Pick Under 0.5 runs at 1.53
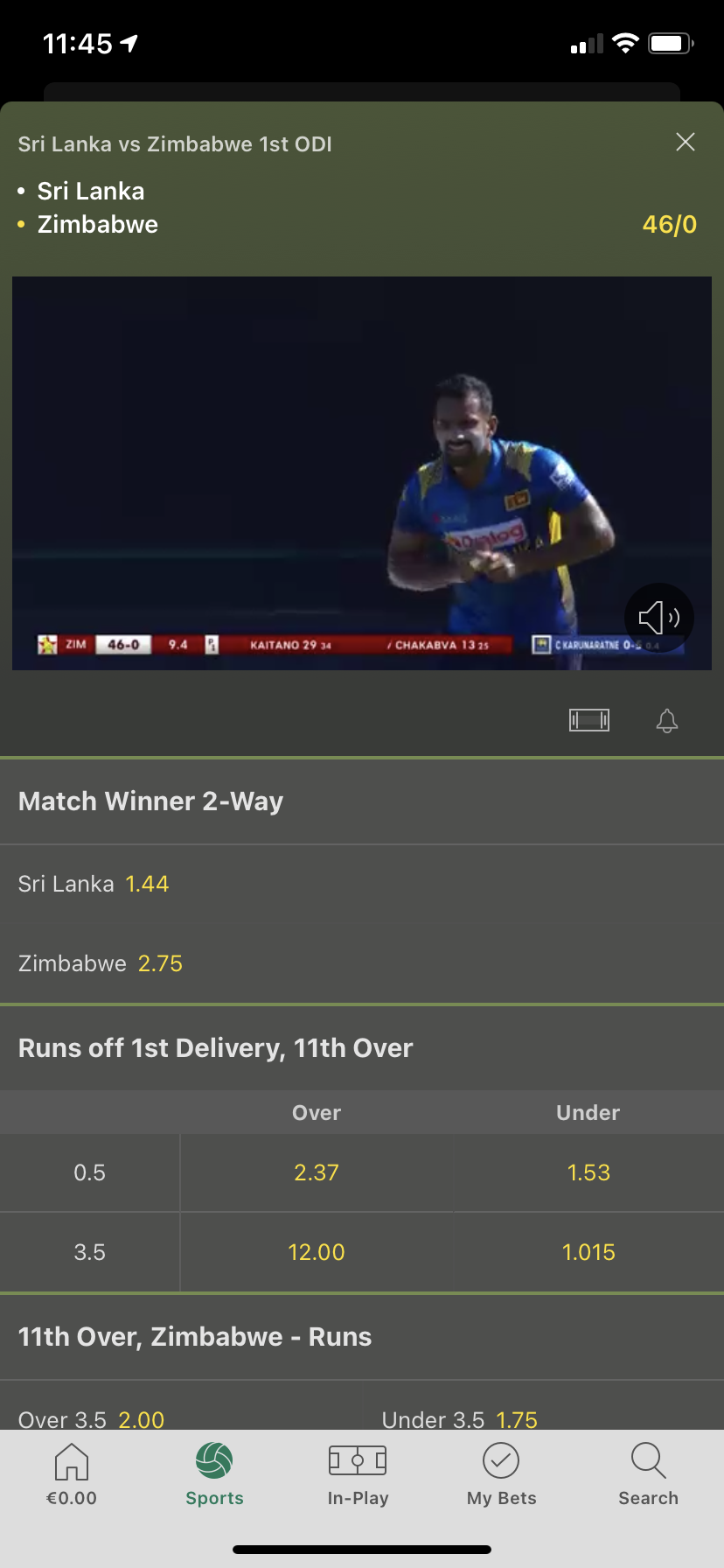 (588, 1172)
